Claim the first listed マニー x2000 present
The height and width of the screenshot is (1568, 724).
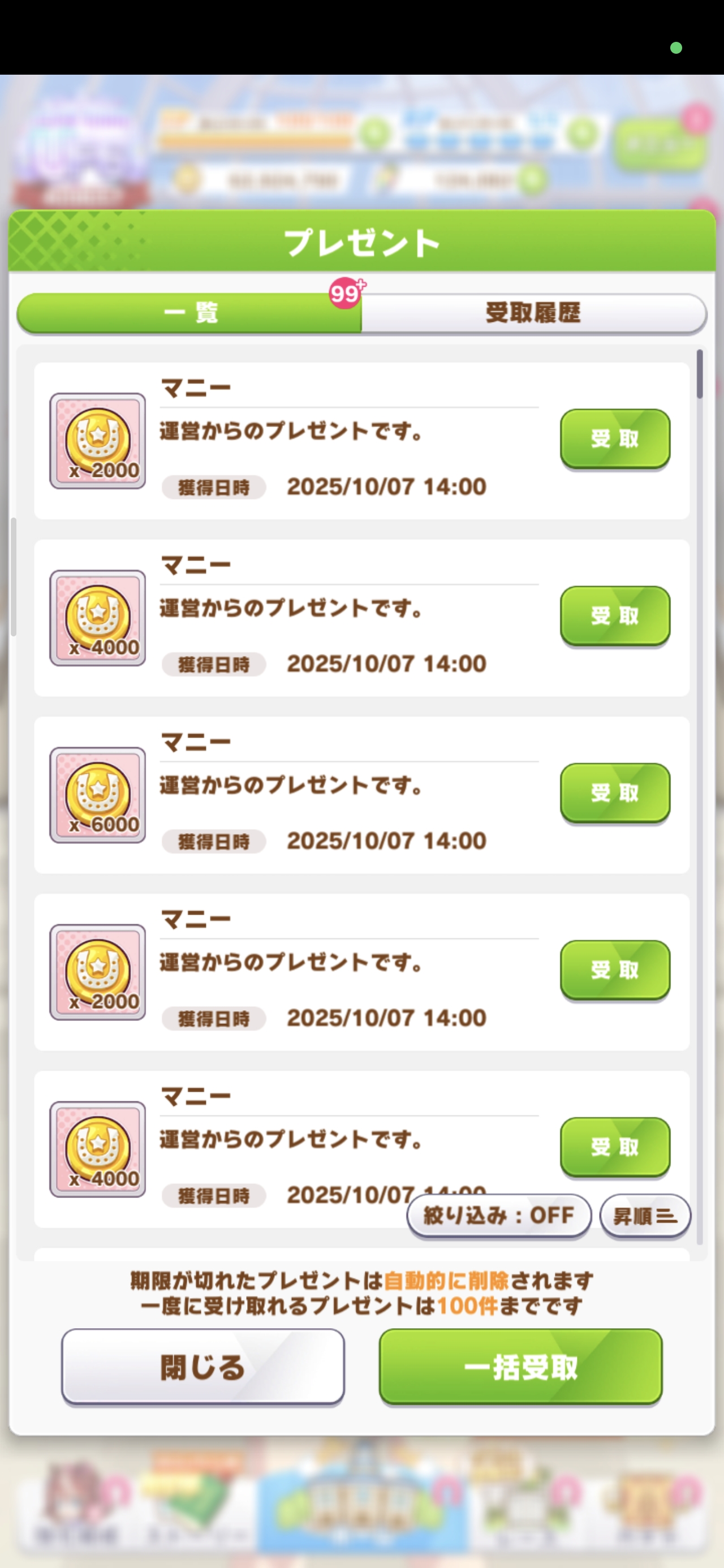[x=614, y=438]
